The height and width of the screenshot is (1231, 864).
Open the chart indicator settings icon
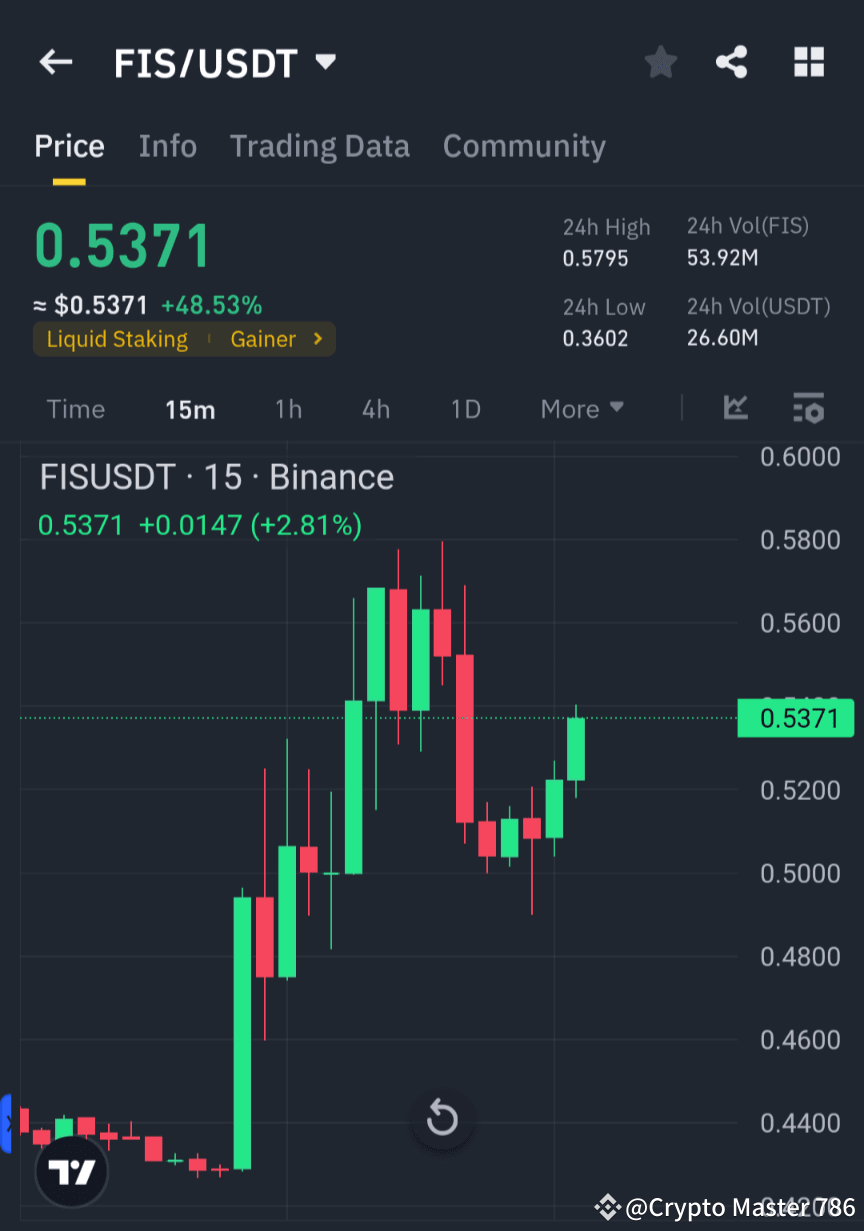pyautogui.click(x=808, y=409)
